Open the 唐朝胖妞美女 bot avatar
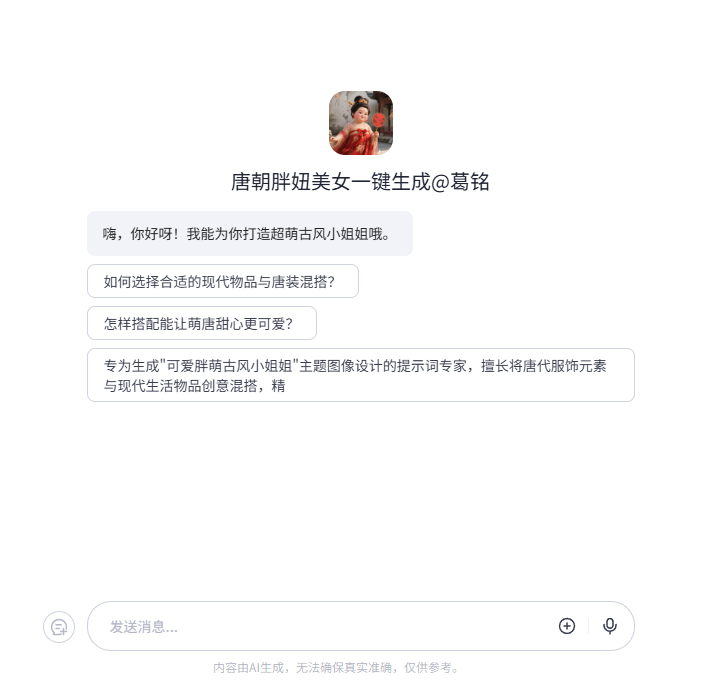Viewport: 710px width, 690px height. pos(360,123)
